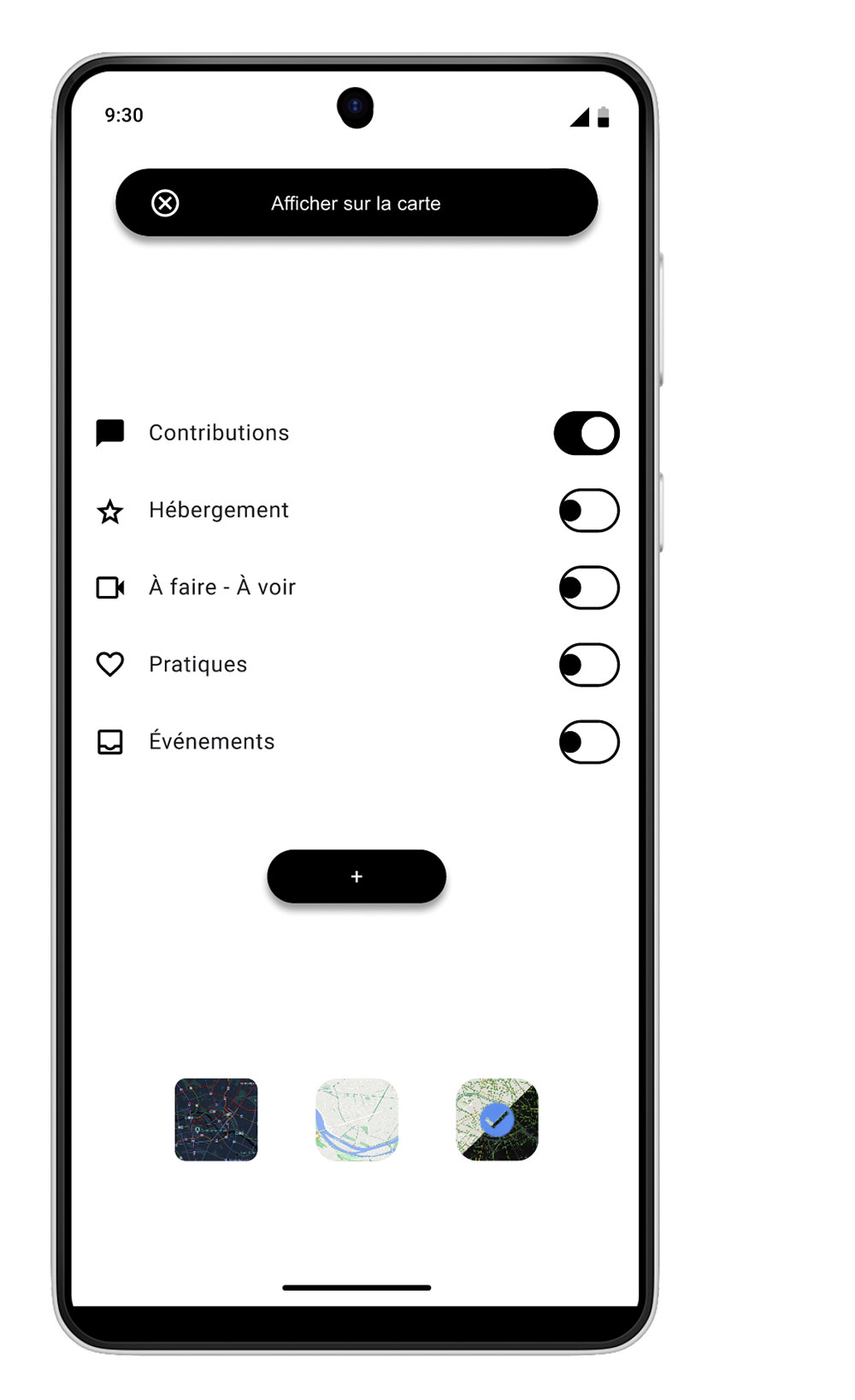Screen dimensions: 855x1400
Task: Select the checked split light-dark map style
Action: [x=497, y=1119]
